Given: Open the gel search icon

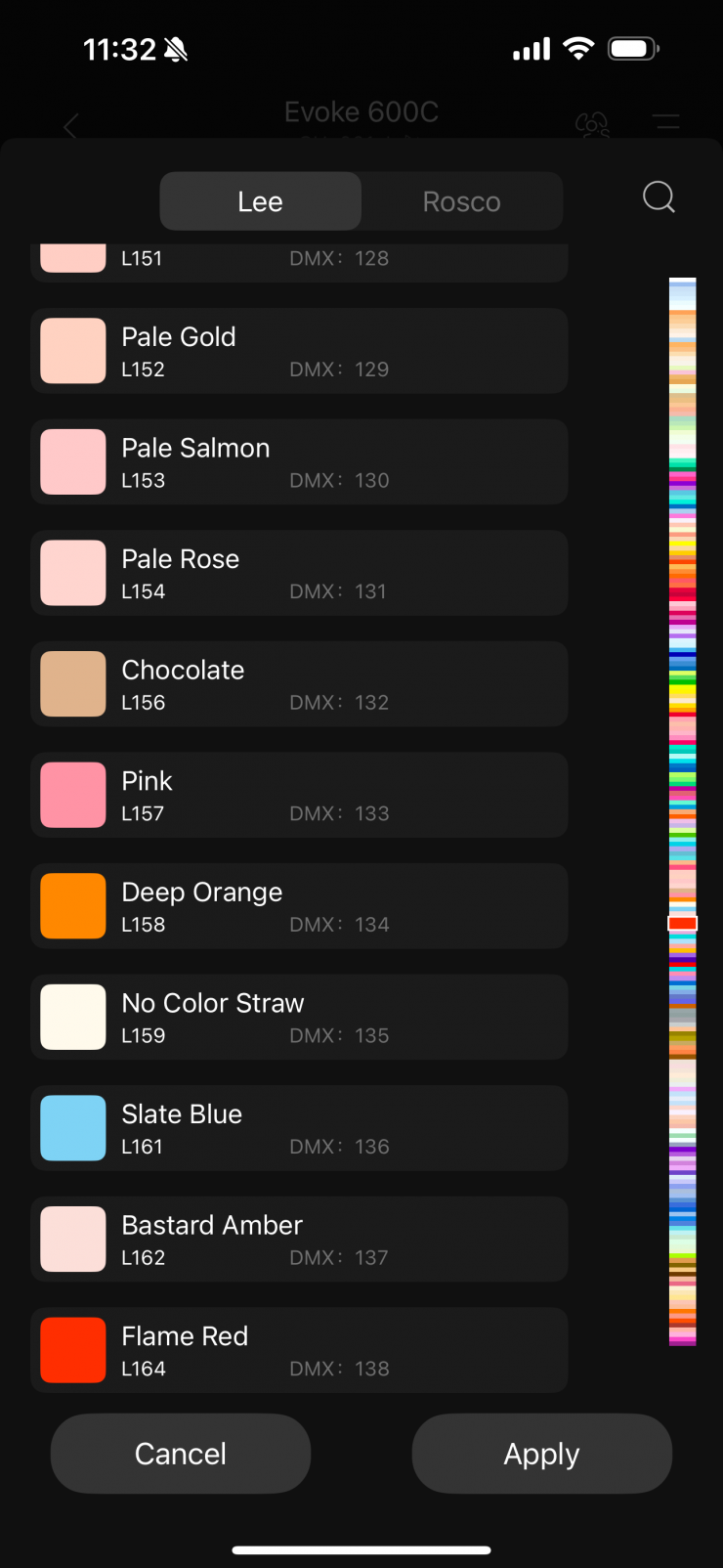Looking at the screenshot, I should click(x=659, y=197).
